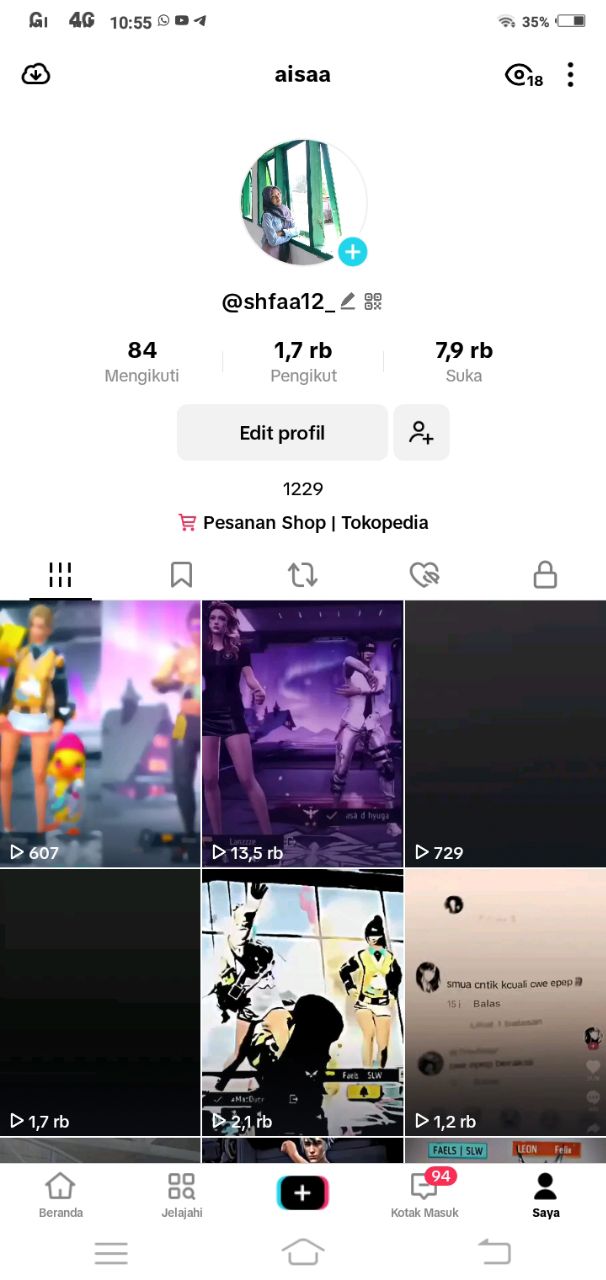The image size is (606, 1280).
Task: View the 1,7 rb Pengikut list
Action: (303, 361)
